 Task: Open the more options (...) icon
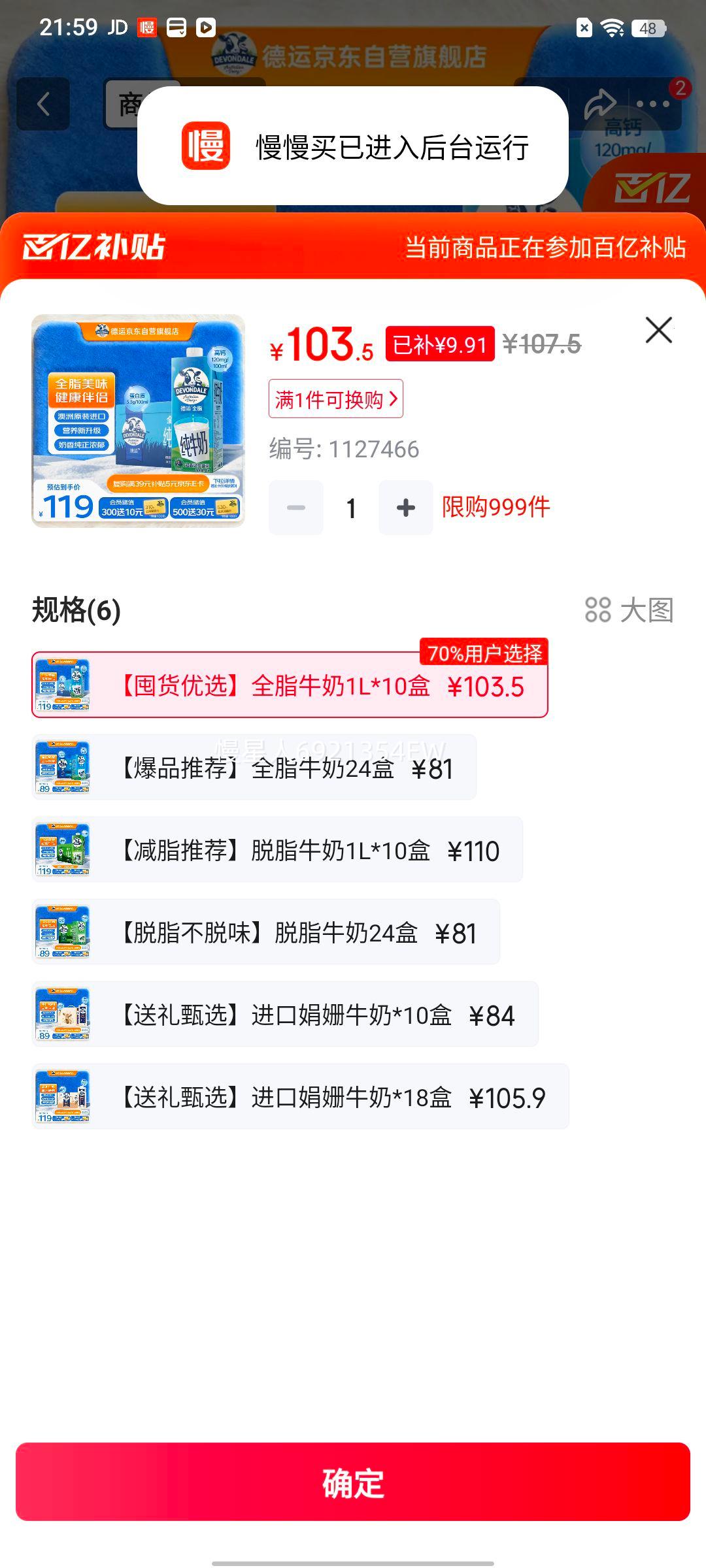[x=652, y=104]
